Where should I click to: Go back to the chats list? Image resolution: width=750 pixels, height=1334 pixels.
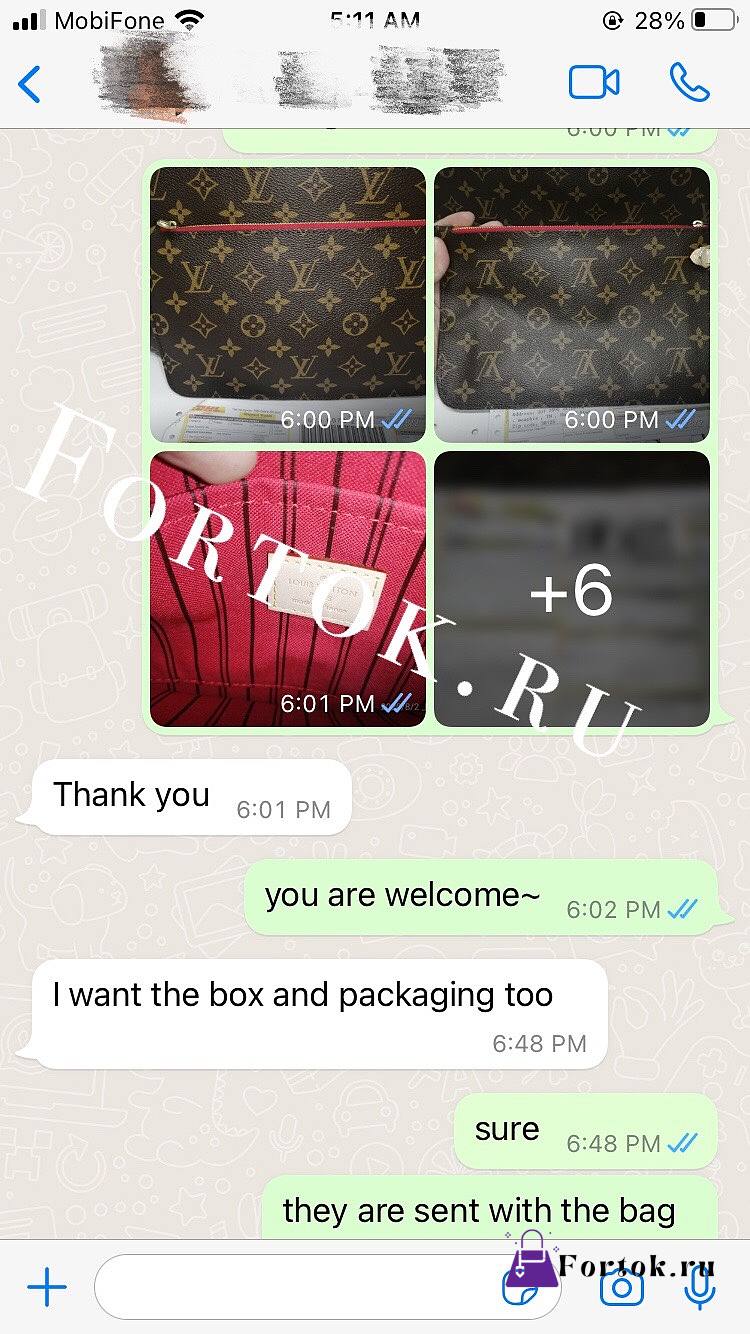tap(30, 84)
